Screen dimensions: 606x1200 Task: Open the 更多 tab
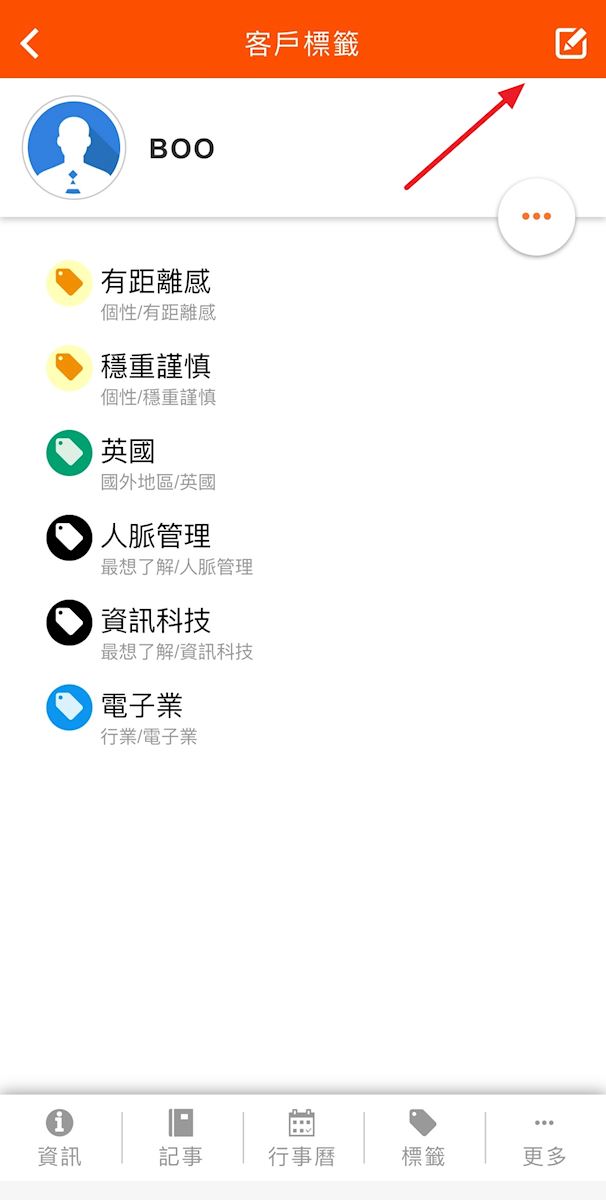pyautogui.click(x=544, y=1138)
